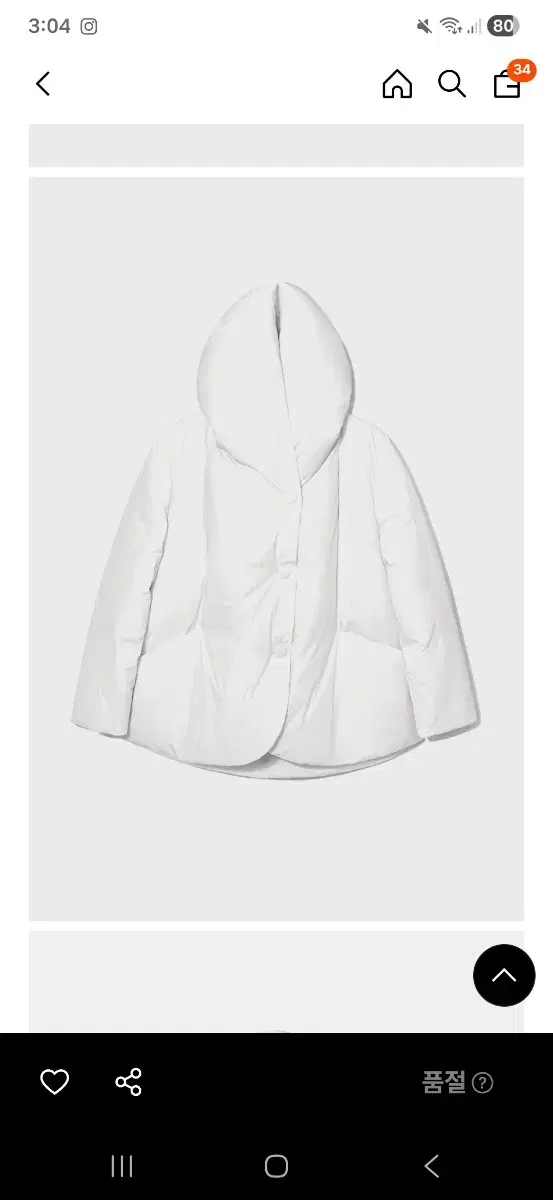Add this item to your wishlist with the heart
Image resolution: width=553 pixels, height=1200 pixels.
54,1082
